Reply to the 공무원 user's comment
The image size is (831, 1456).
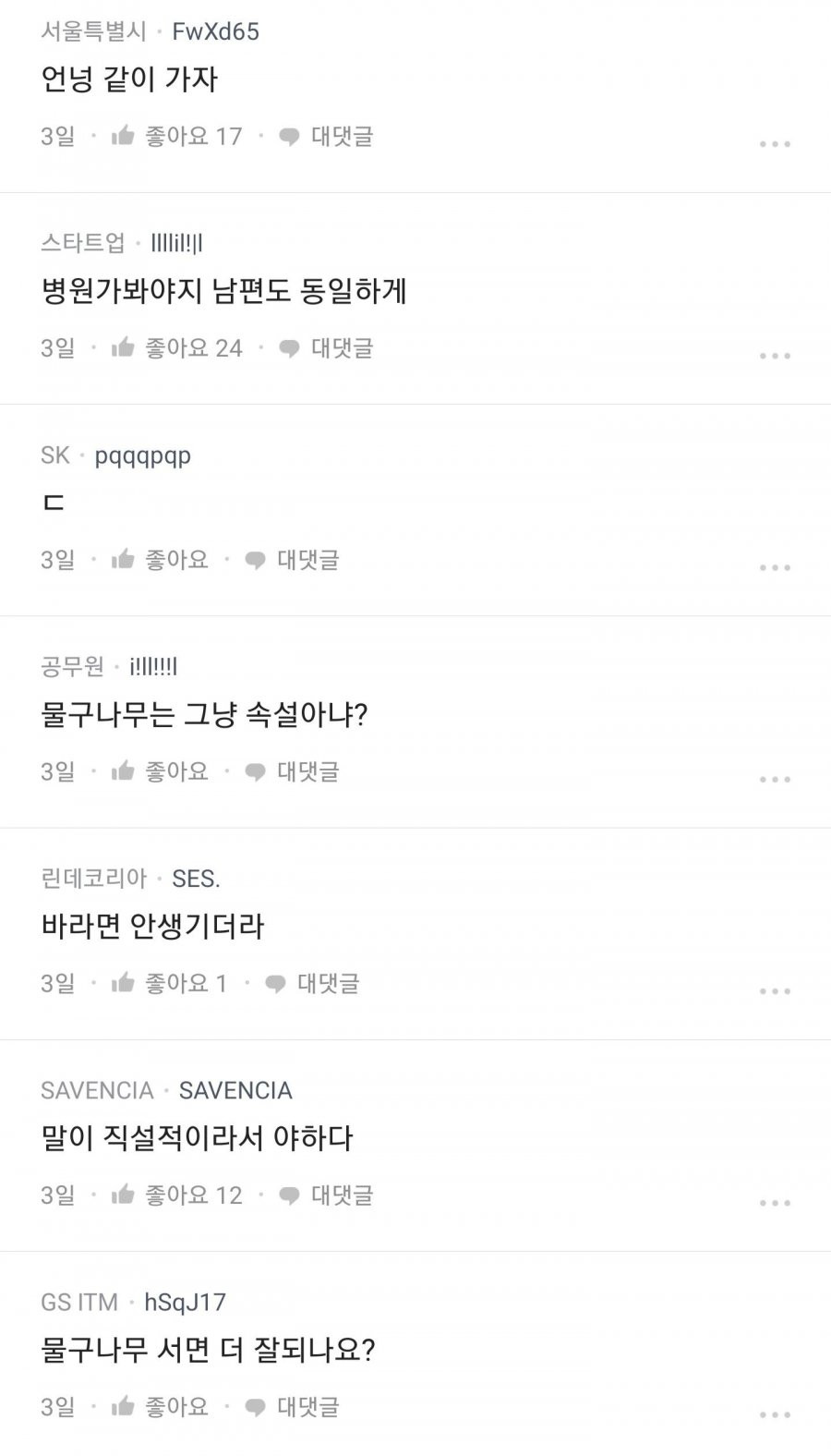pos(293,771)
